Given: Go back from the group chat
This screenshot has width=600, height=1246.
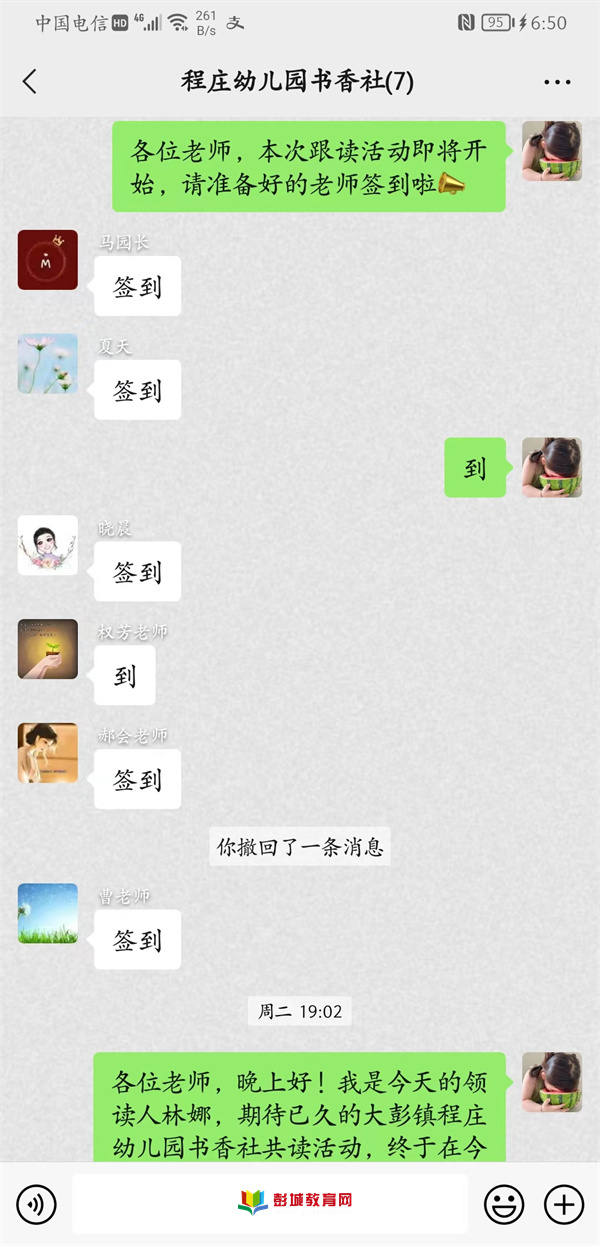Looking at the screenshot, I should [29, 82].
